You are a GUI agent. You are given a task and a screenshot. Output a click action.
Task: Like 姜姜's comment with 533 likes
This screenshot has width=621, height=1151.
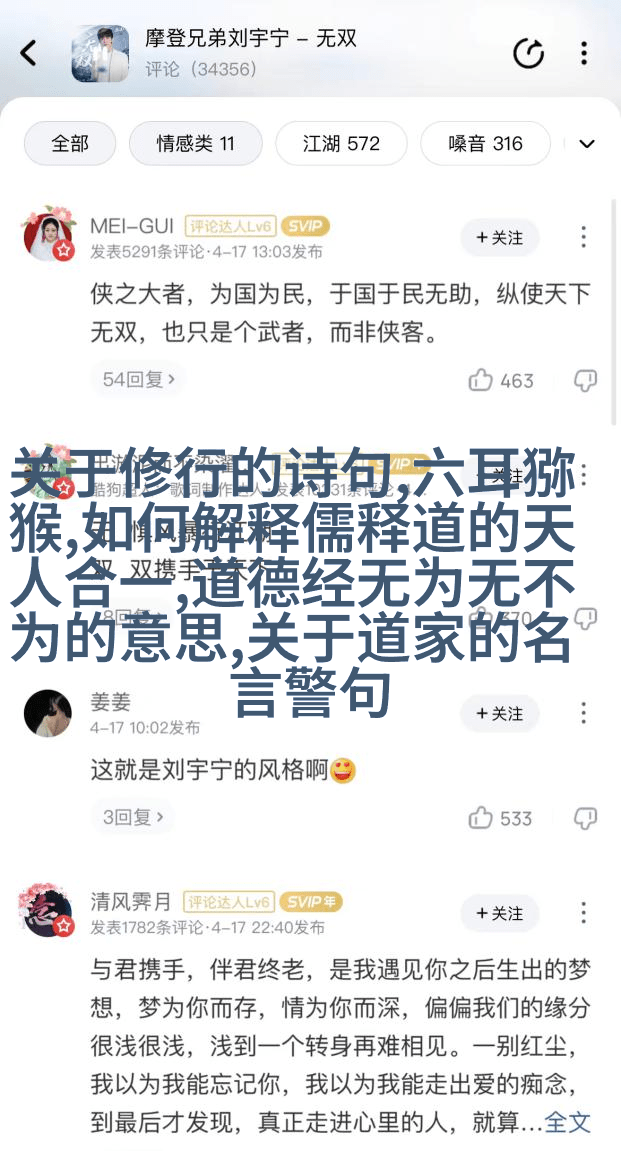point(500,818)
